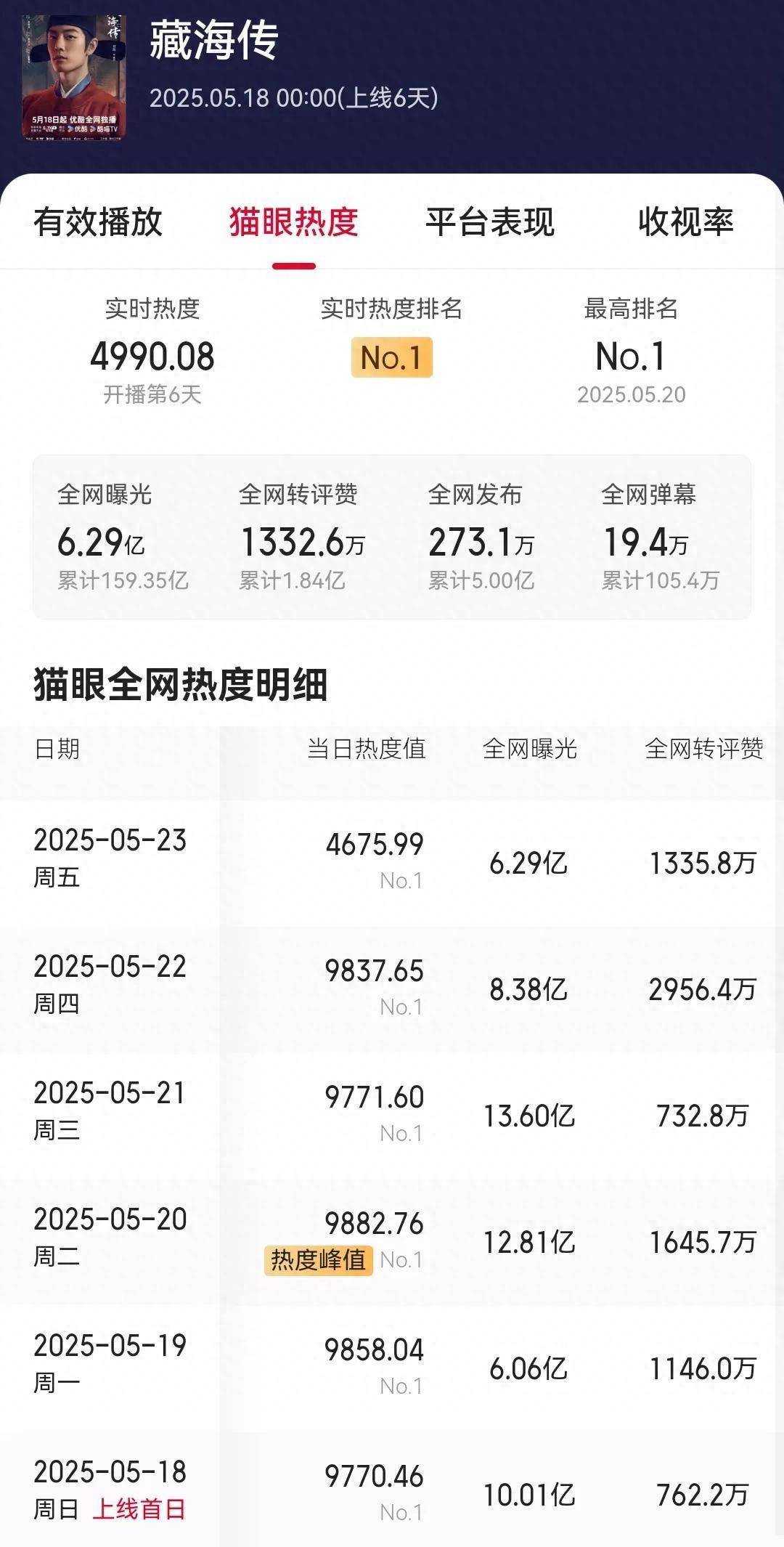Screen dimensions: 784x1547
Task: Switch to the 有效播放 tab
Action: (x=98, y=222)
